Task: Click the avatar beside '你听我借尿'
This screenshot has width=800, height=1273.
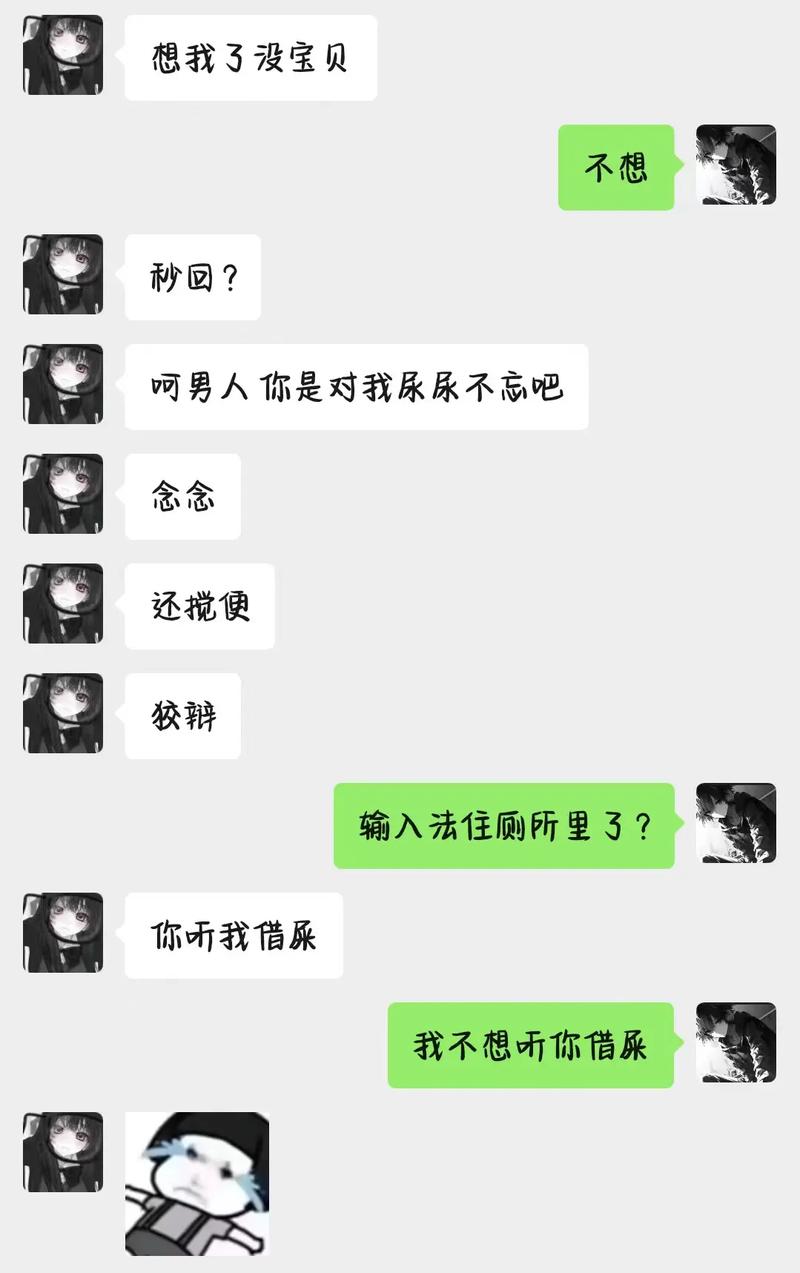Action: (62, 934)
